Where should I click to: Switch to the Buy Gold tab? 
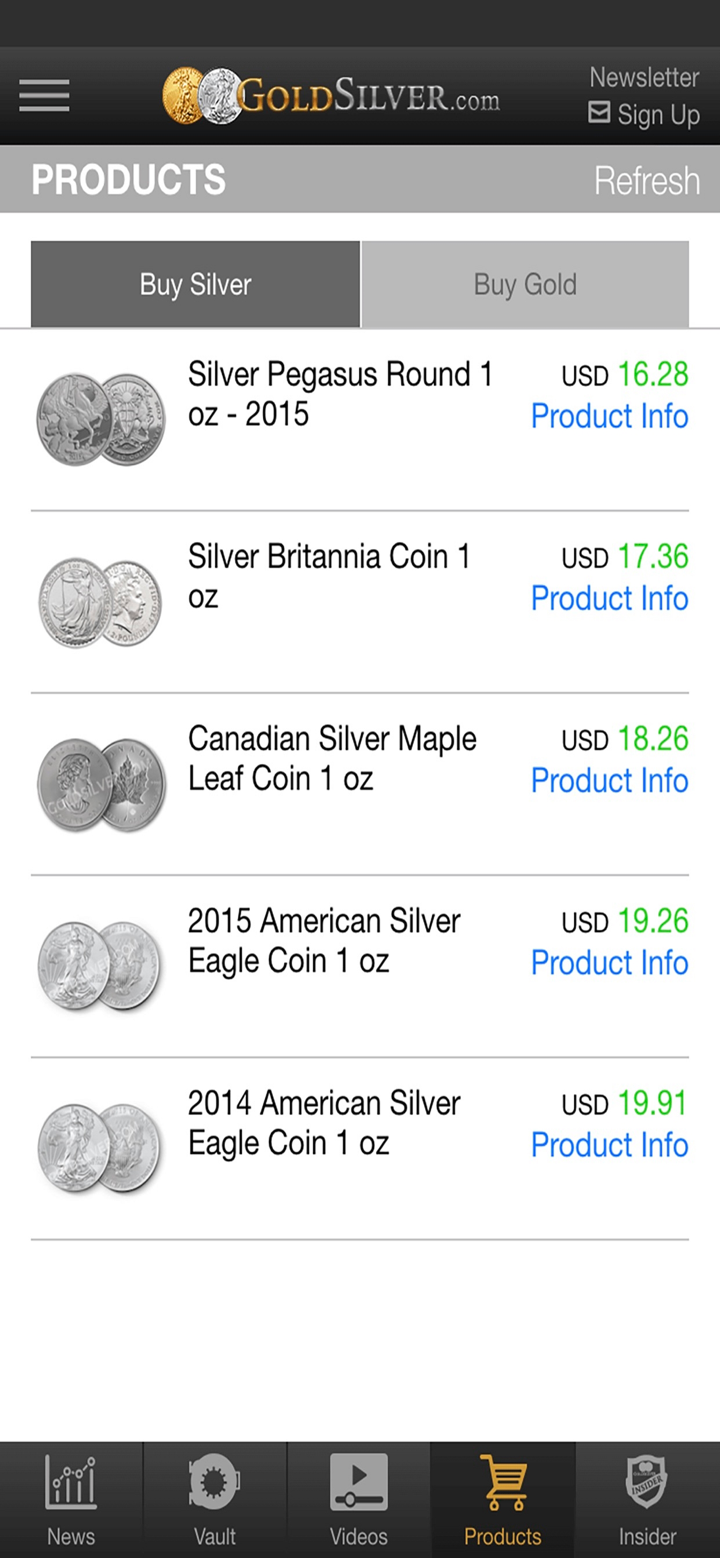coord(525,284)
